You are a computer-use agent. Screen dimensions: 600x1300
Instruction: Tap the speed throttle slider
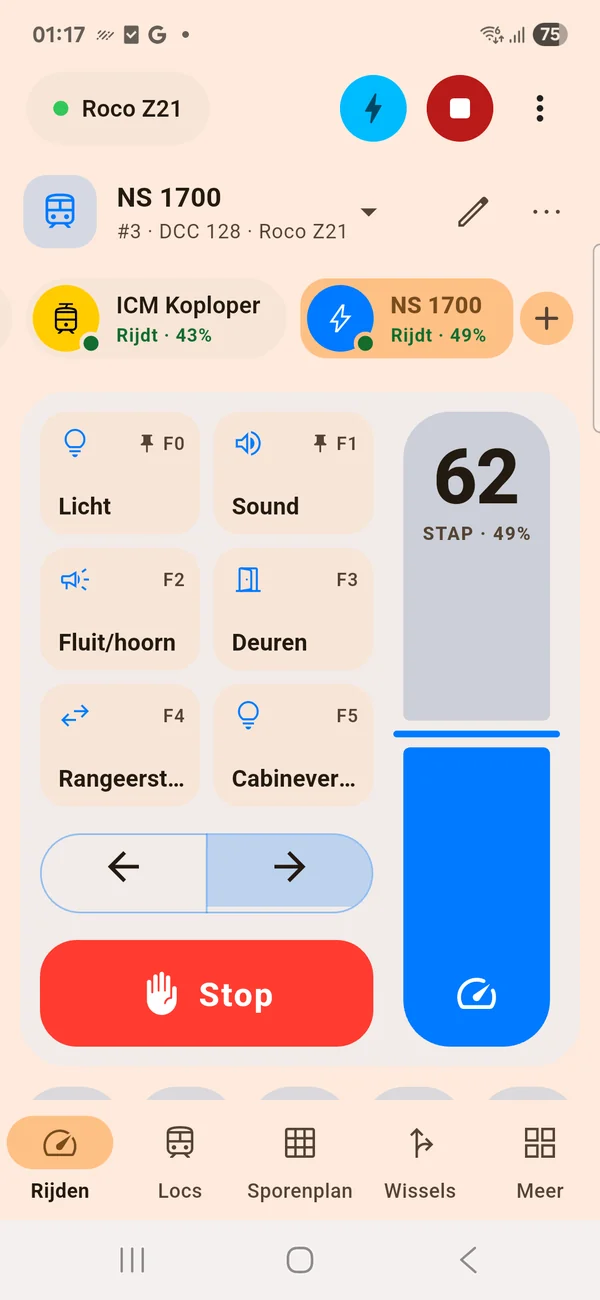(477, 729)
